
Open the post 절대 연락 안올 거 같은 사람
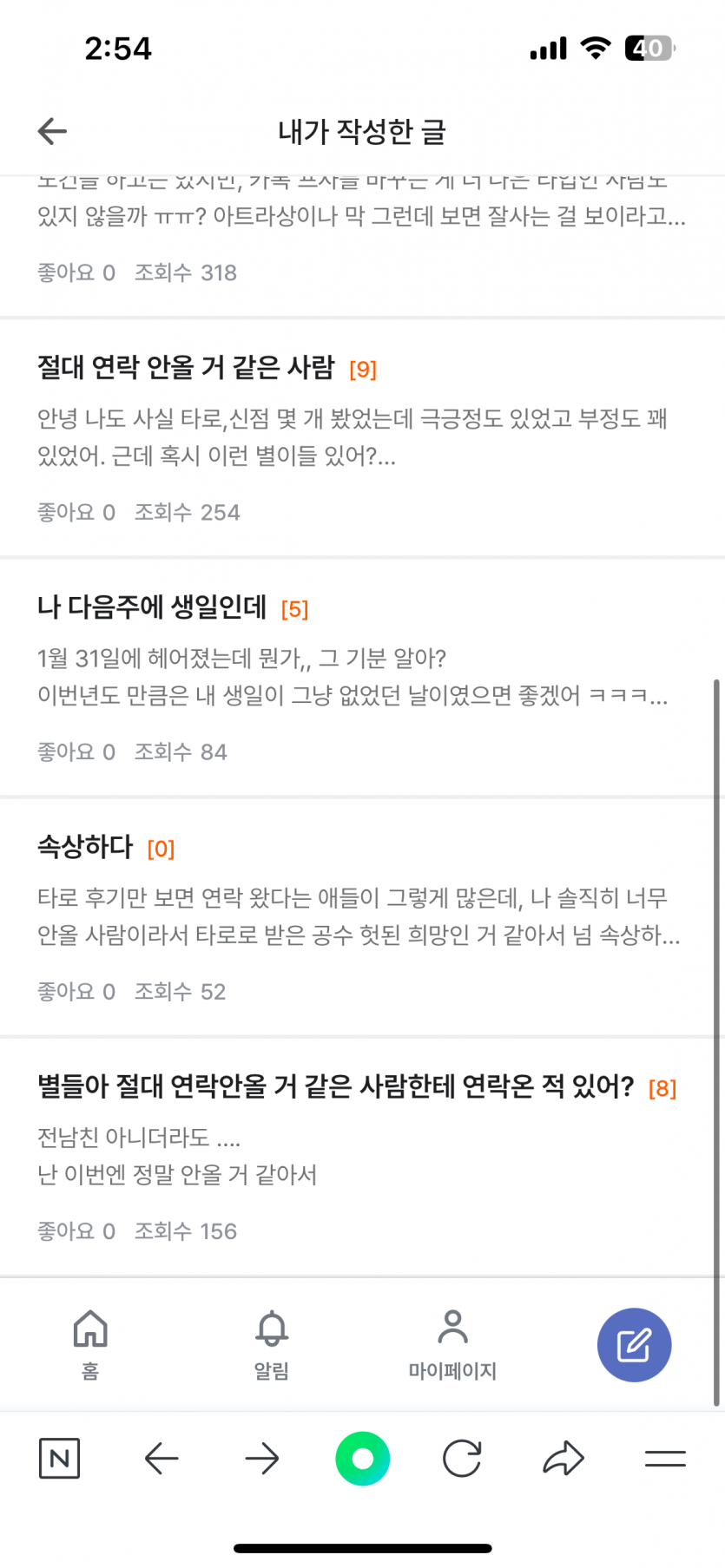pos(185,368)
